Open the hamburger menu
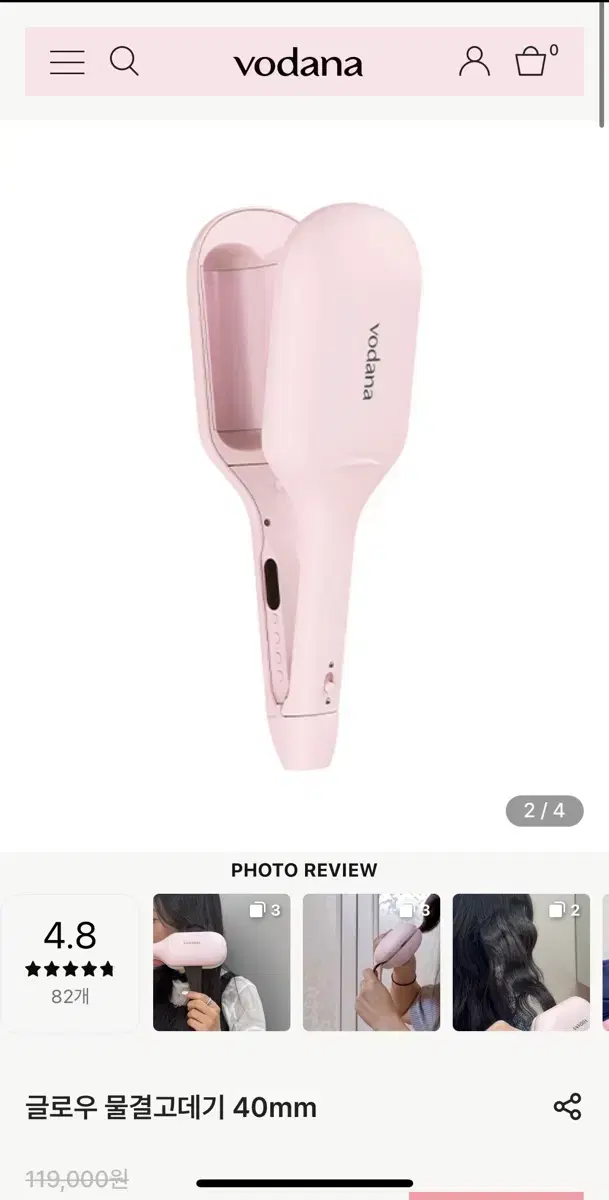Viewport: 609px width, 1200px height. [67, 62]
